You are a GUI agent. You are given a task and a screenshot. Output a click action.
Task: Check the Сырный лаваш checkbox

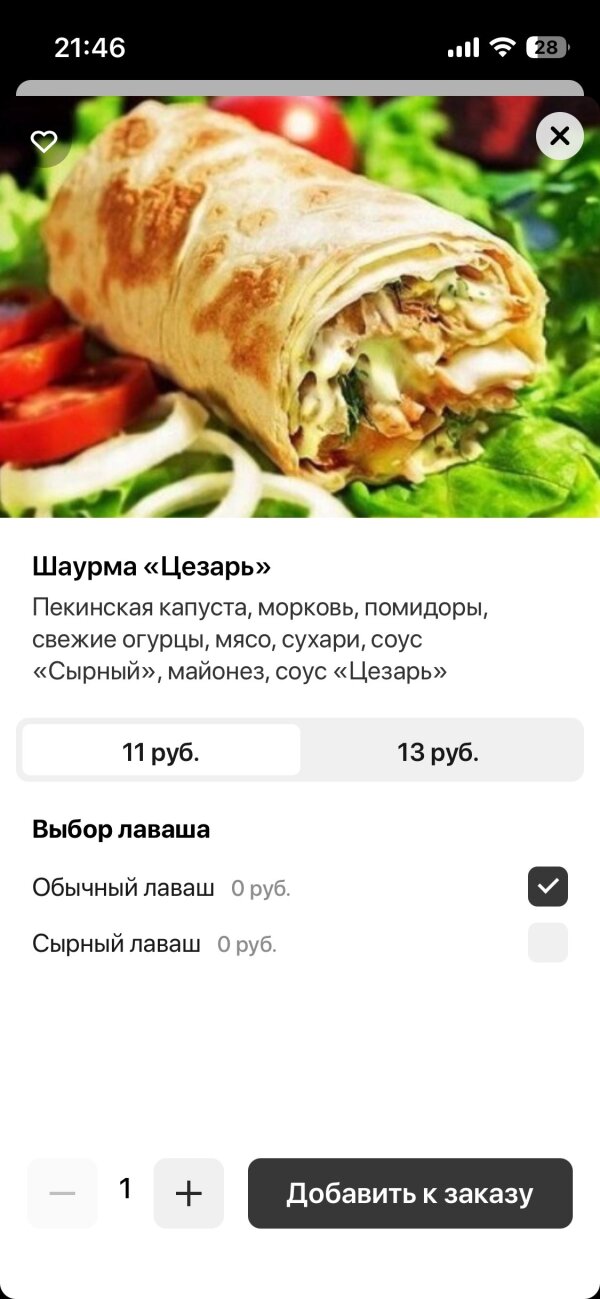pyautogui.click(x=547, y=943)
